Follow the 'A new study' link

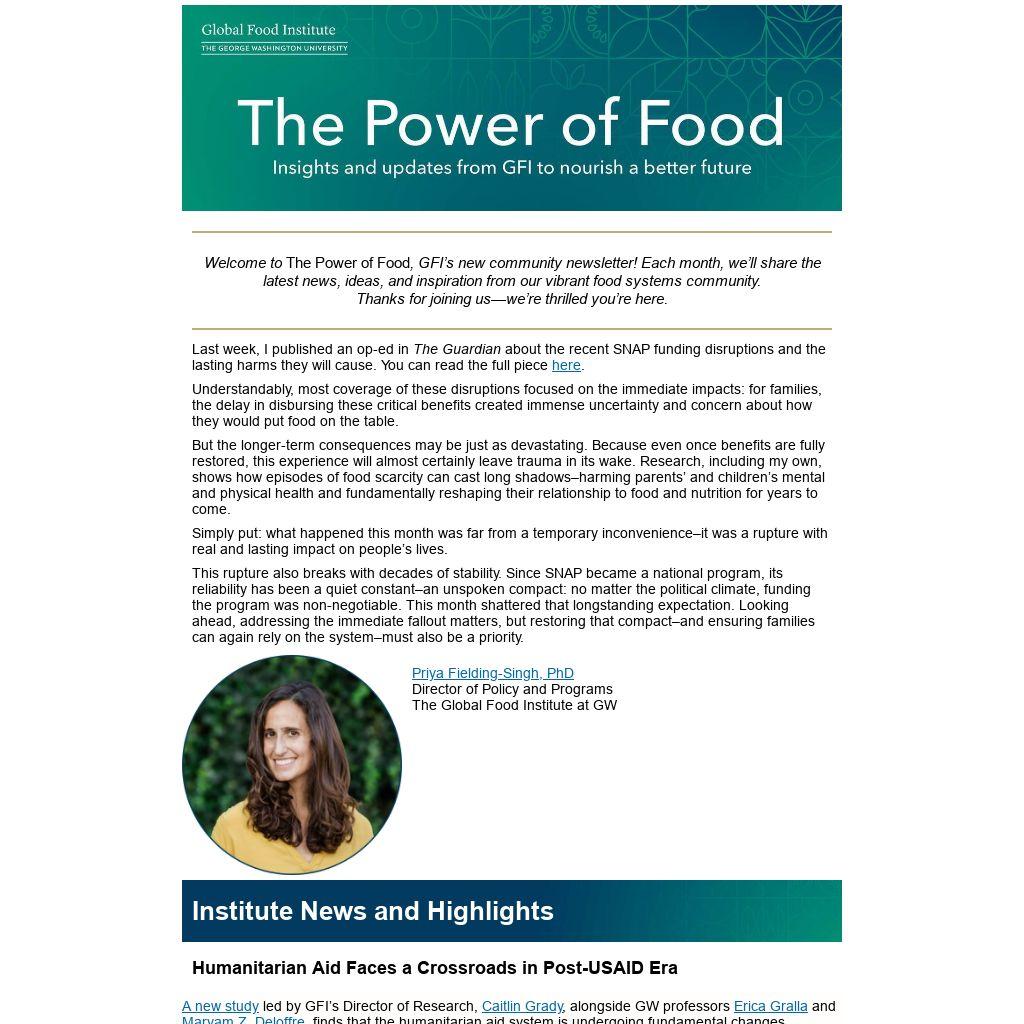[x=220, y=1007]
